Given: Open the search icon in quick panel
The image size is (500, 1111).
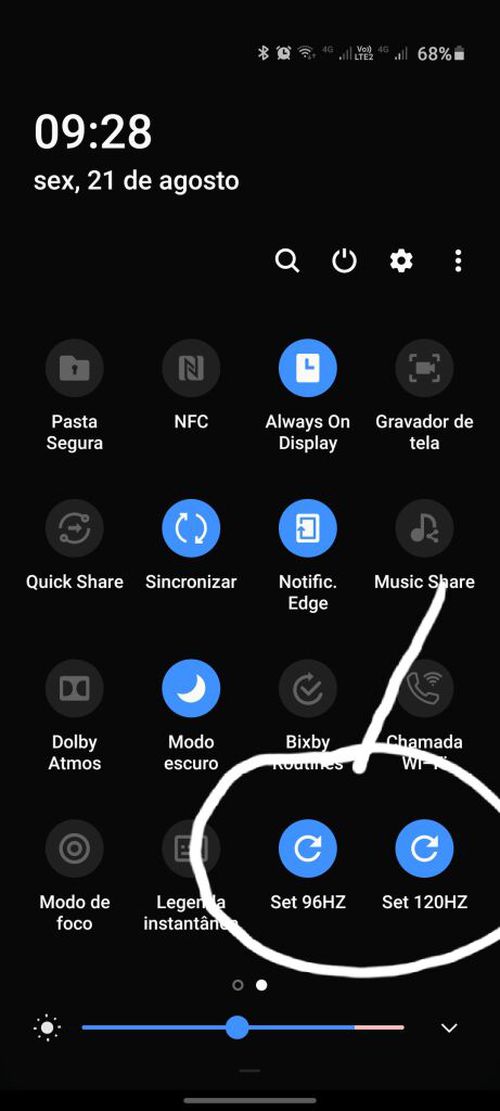Looking at the screenshot, I should coord(287,261).
